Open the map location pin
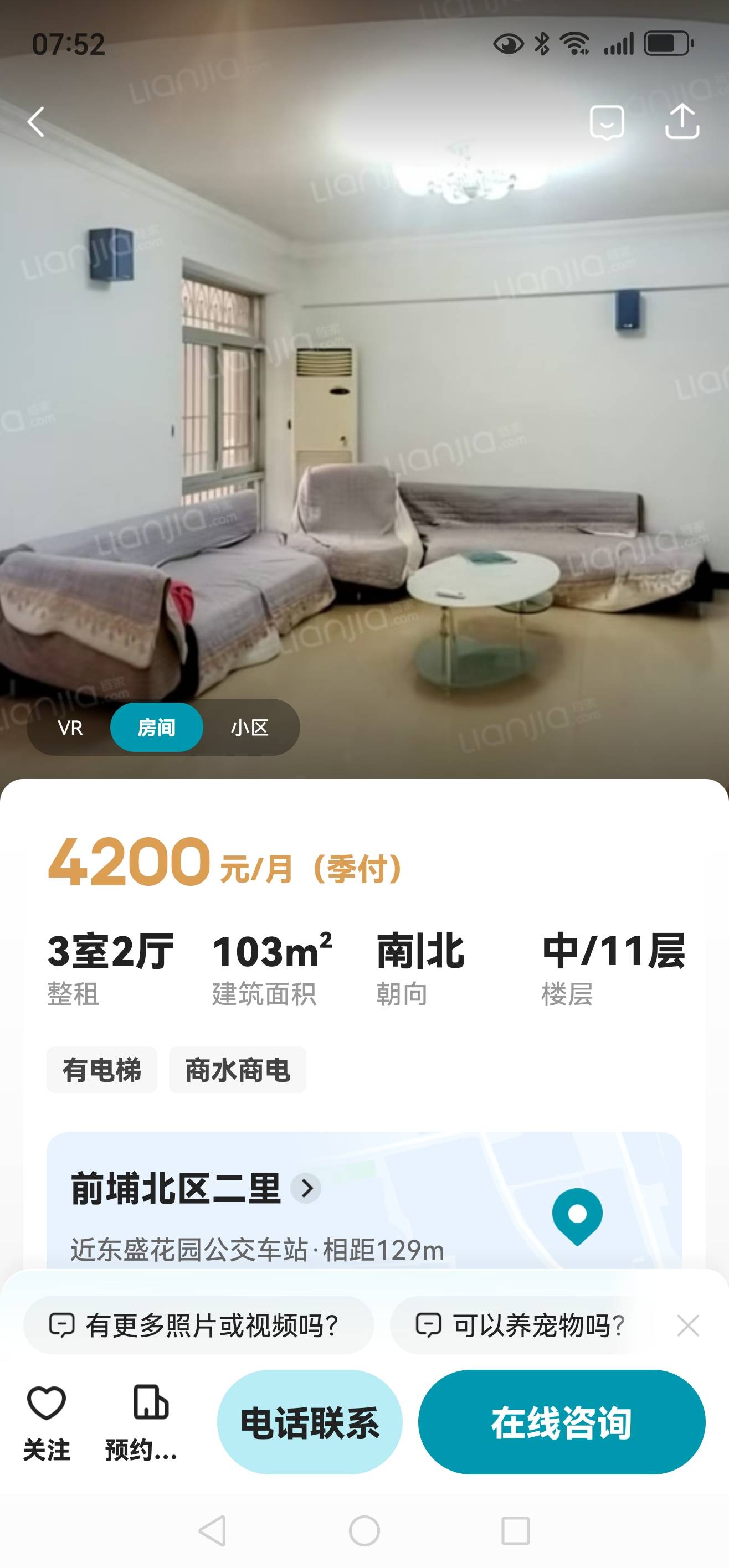The height and width of the screenshot is (1568, 729). click(x=577, y=1215)
